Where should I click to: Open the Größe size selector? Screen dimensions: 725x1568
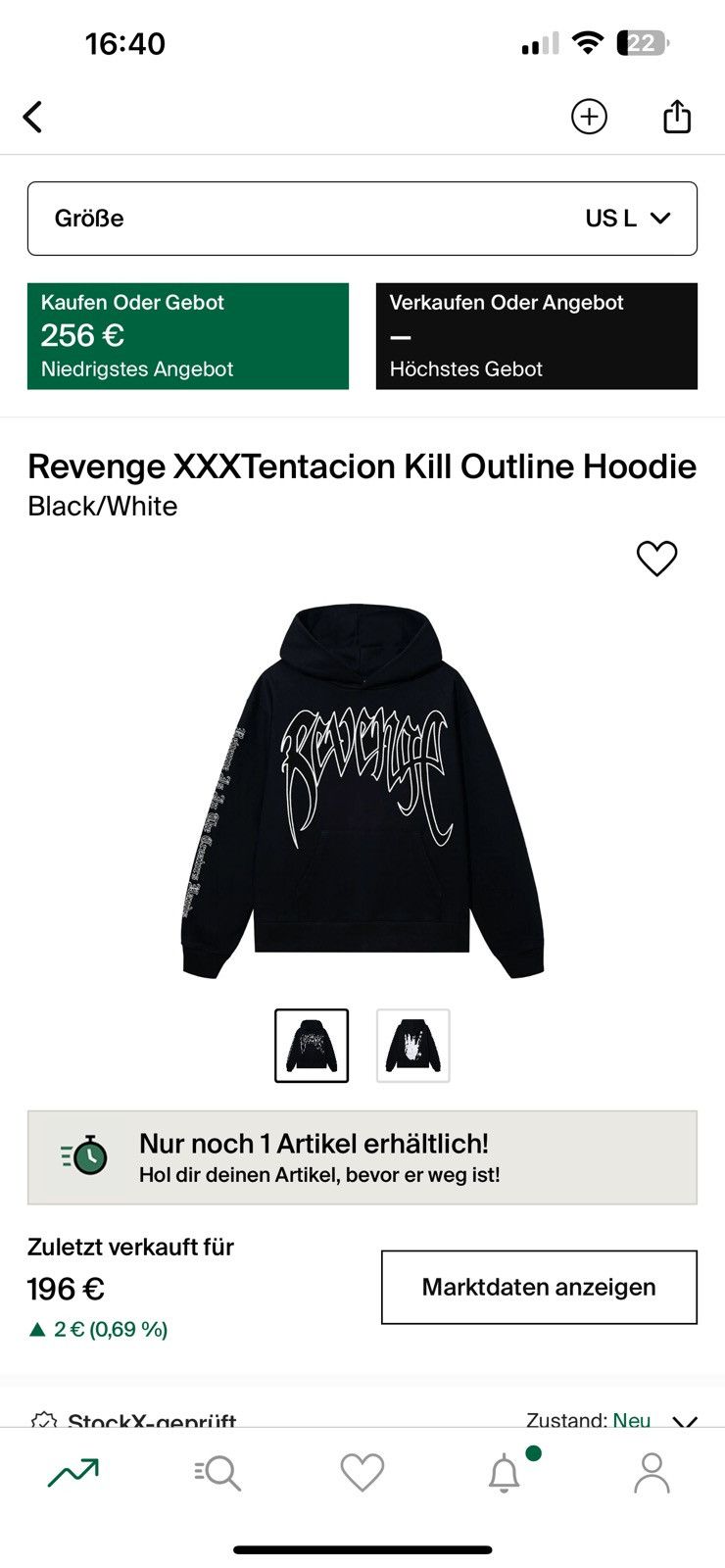click(362, 218)
